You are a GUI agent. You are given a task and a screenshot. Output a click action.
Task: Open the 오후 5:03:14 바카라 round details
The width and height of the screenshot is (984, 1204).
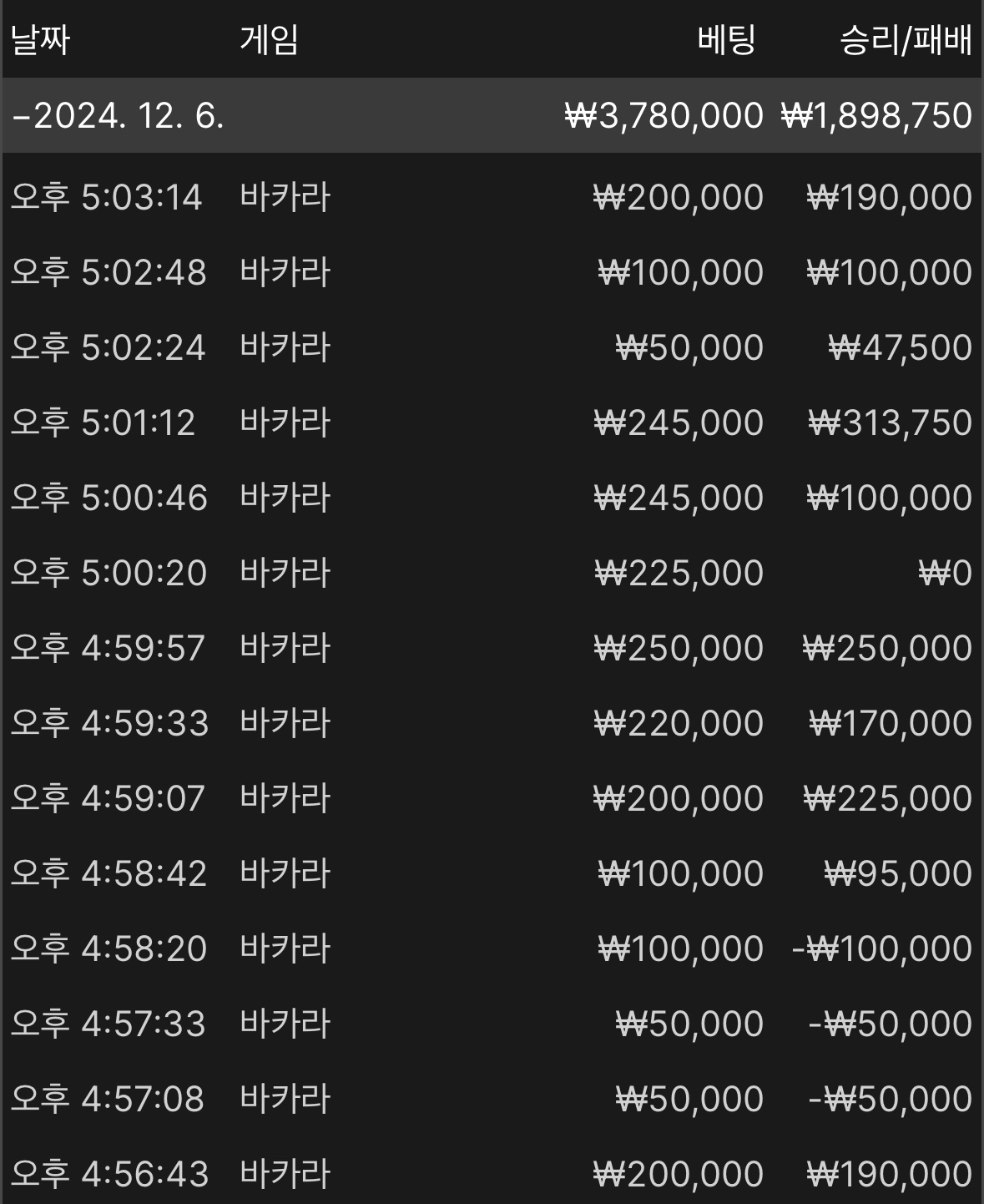click(491, 198)
